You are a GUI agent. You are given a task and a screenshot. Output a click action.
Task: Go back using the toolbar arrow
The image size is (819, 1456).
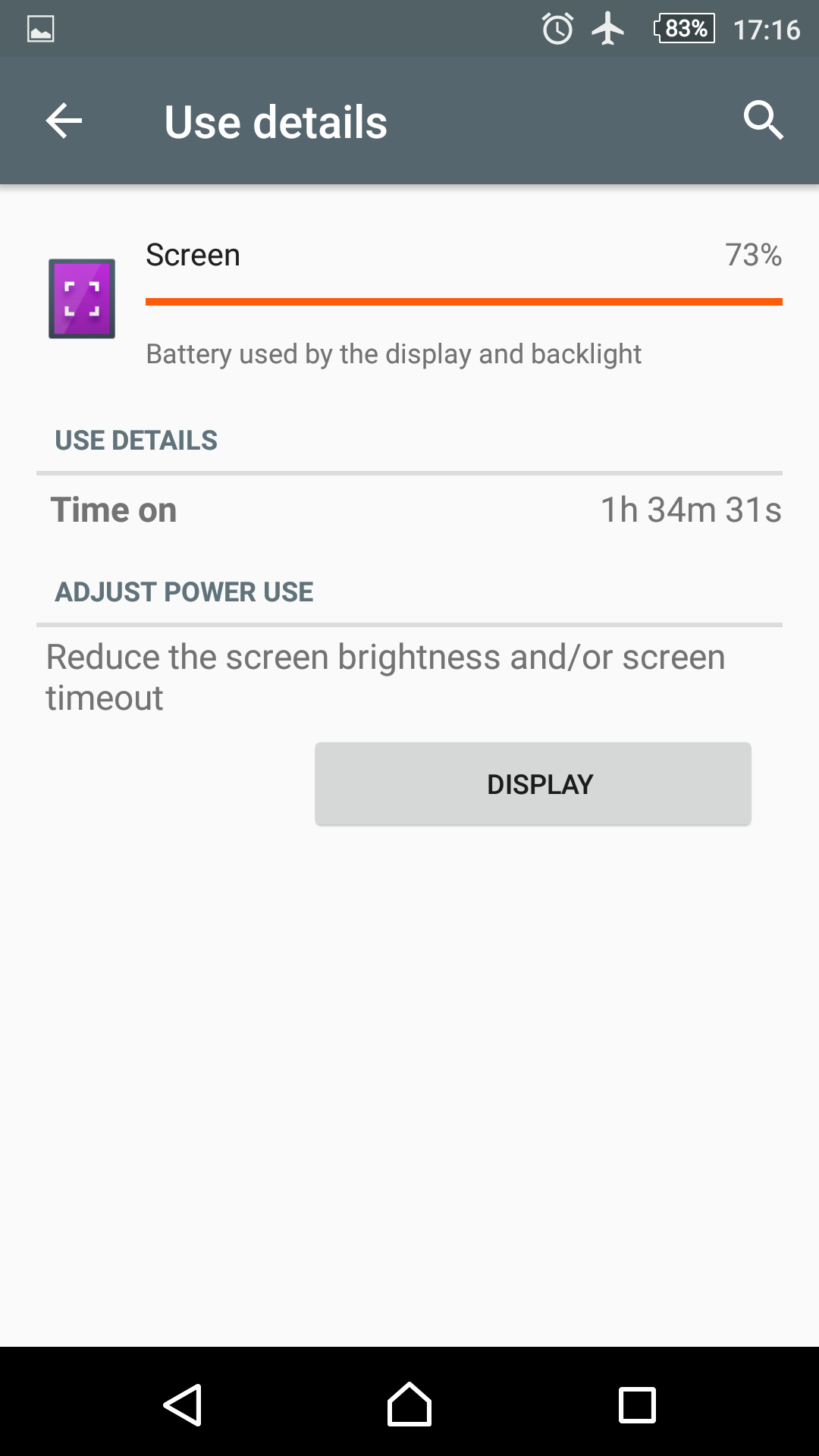point(64,121)
